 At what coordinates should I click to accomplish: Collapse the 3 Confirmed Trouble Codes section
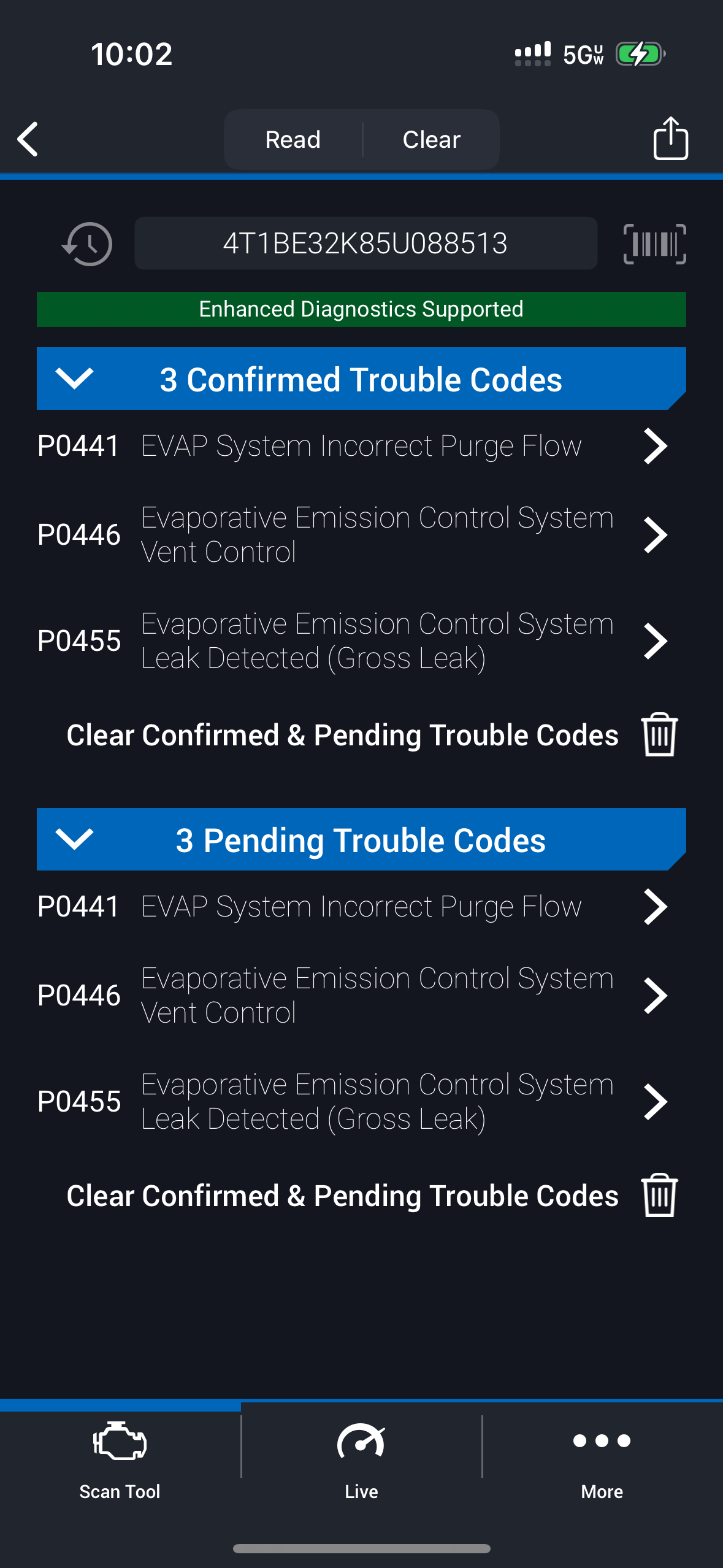[x=75, y=379]
